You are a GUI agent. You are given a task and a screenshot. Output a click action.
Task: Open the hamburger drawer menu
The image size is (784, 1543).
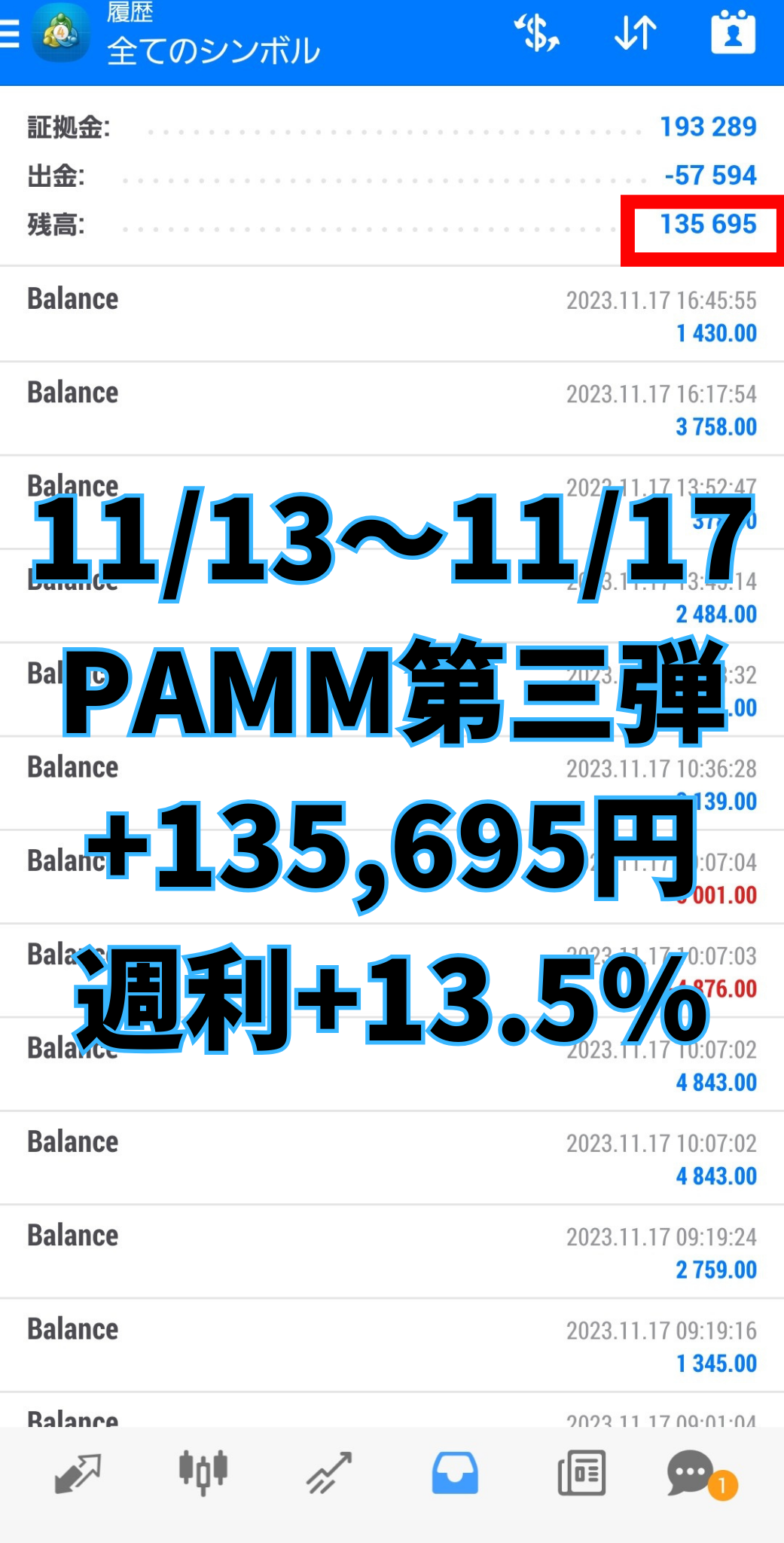[11, 34]
